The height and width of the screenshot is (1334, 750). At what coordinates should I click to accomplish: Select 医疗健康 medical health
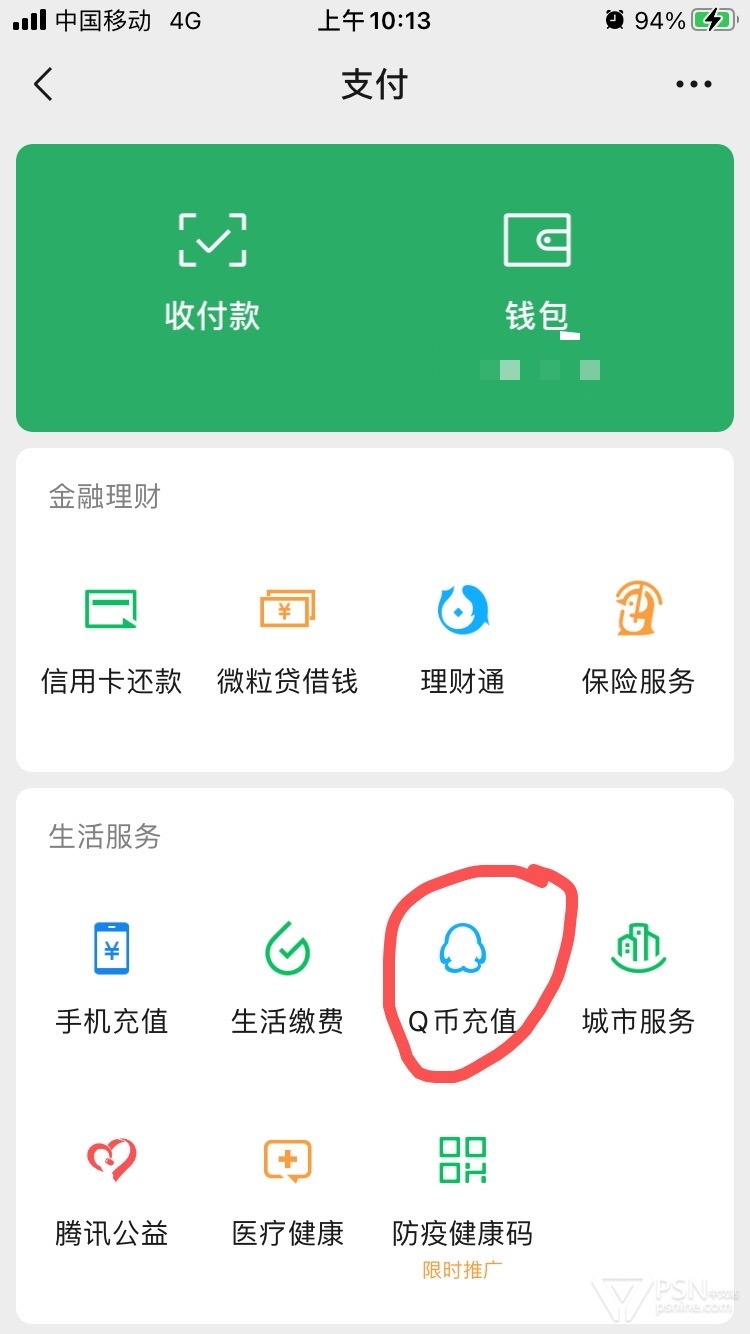tap(287, 1192)
